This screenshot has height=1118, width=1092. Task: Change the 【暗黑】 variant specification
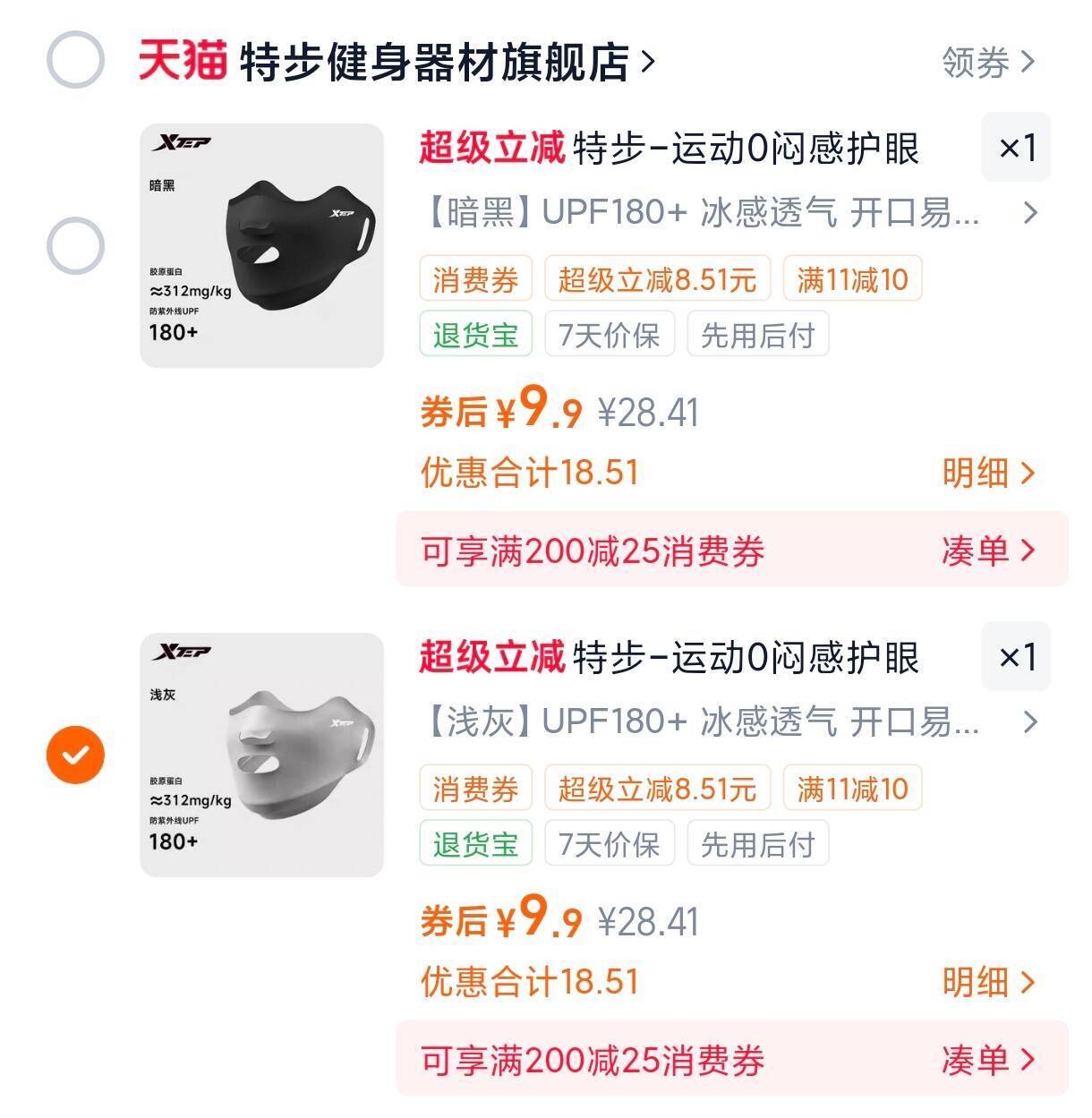coord(727,213)
